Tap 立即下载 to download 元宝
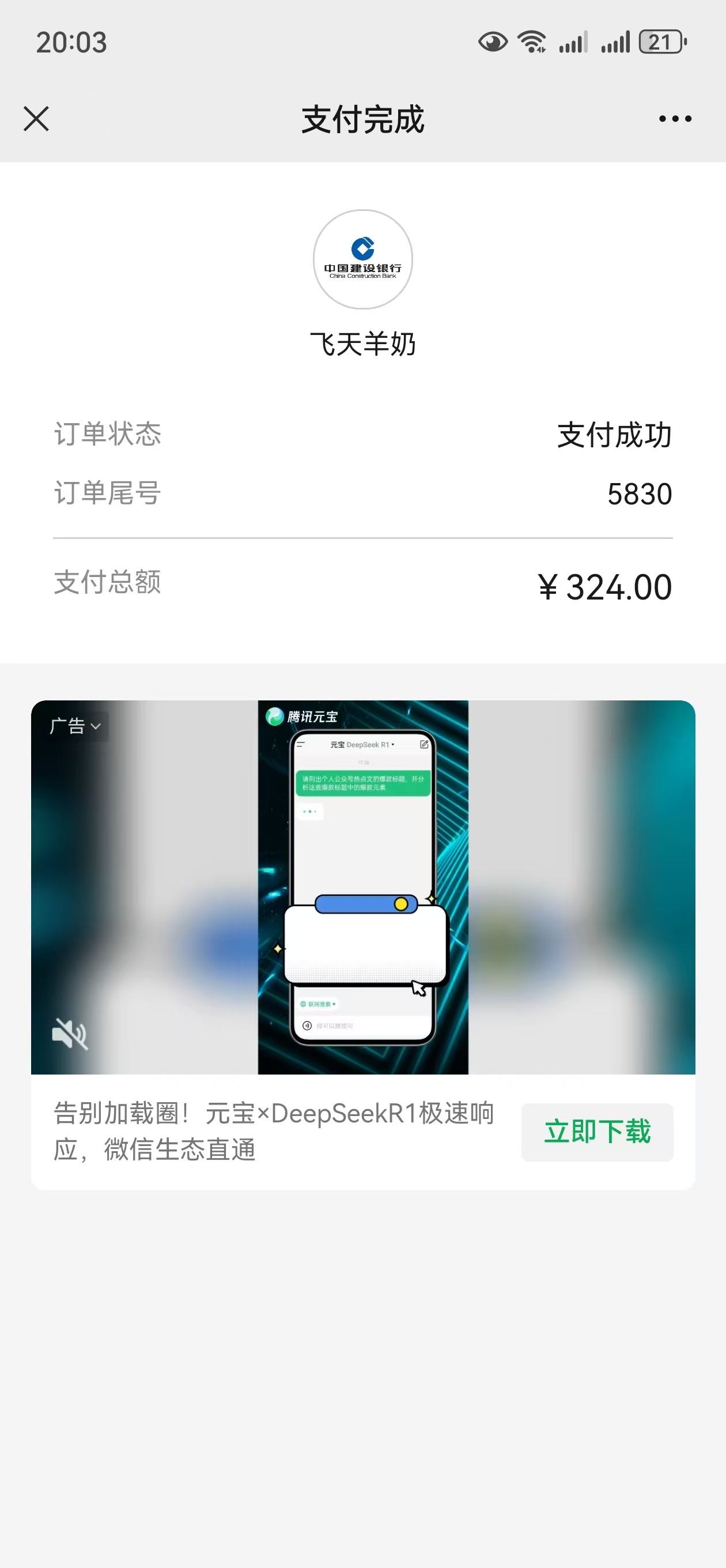 597,1132
